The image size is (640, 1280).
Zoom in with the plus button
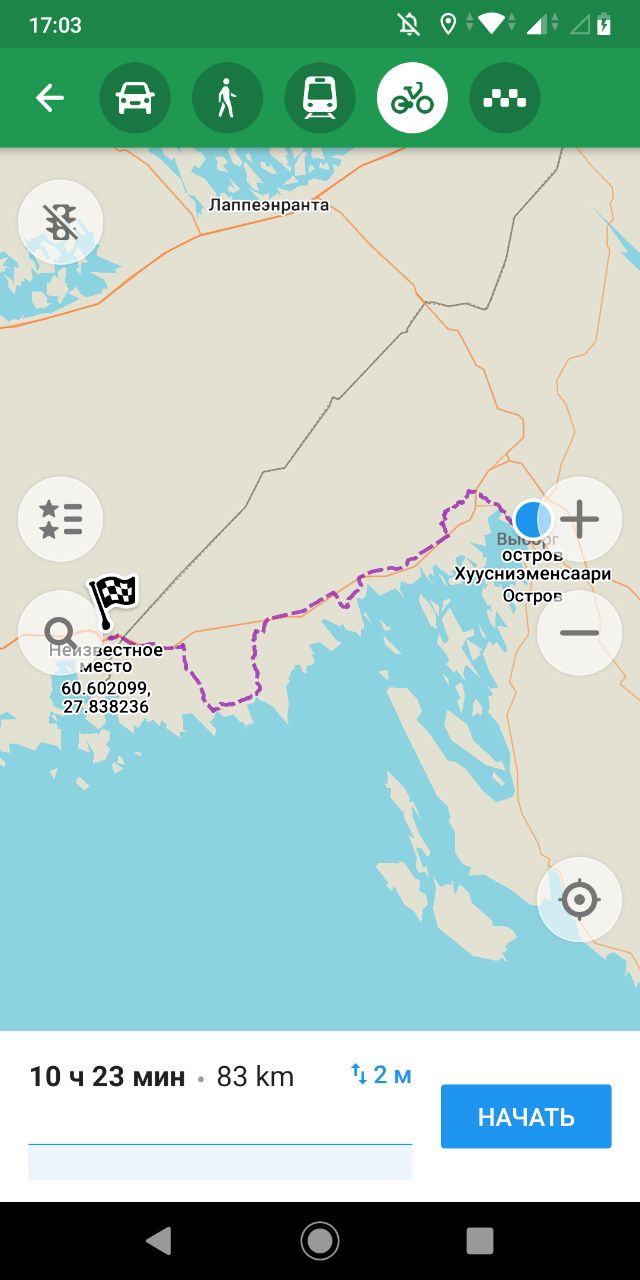click(579, 519)
